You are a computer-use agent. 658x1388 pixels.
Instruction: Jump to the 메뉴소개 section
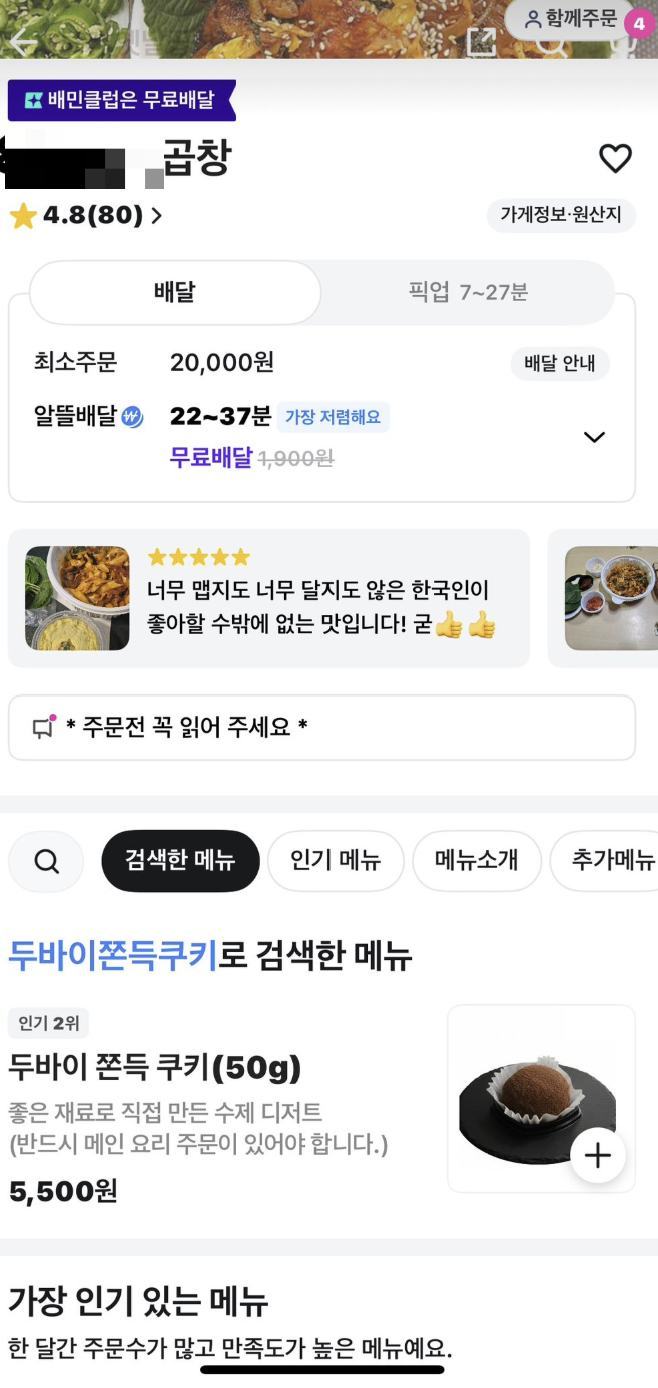tap(477, 860)
